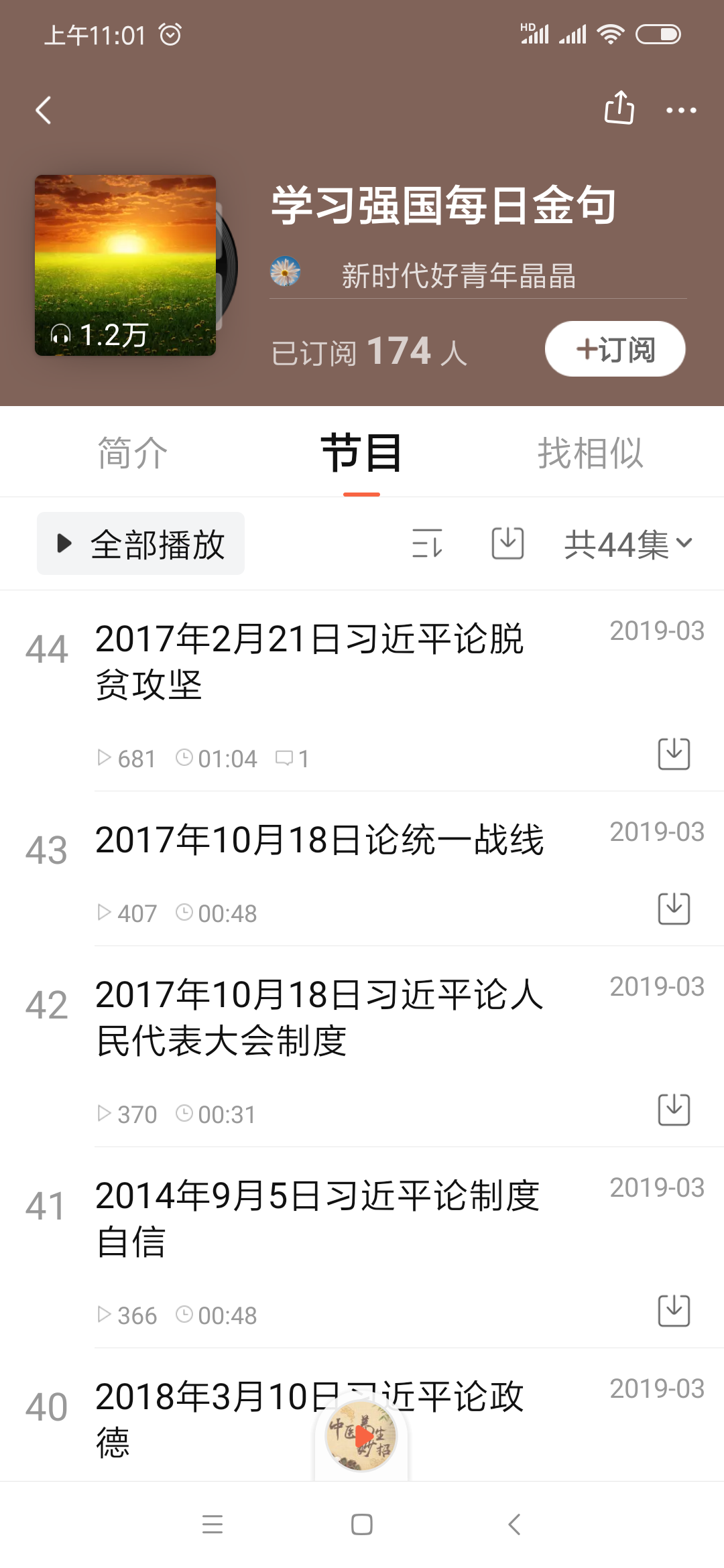The height and width of the screenshot is (1568, 724).
Task: Open episode 42 人民代表大会制度
Action: (x=319, y=1017)
